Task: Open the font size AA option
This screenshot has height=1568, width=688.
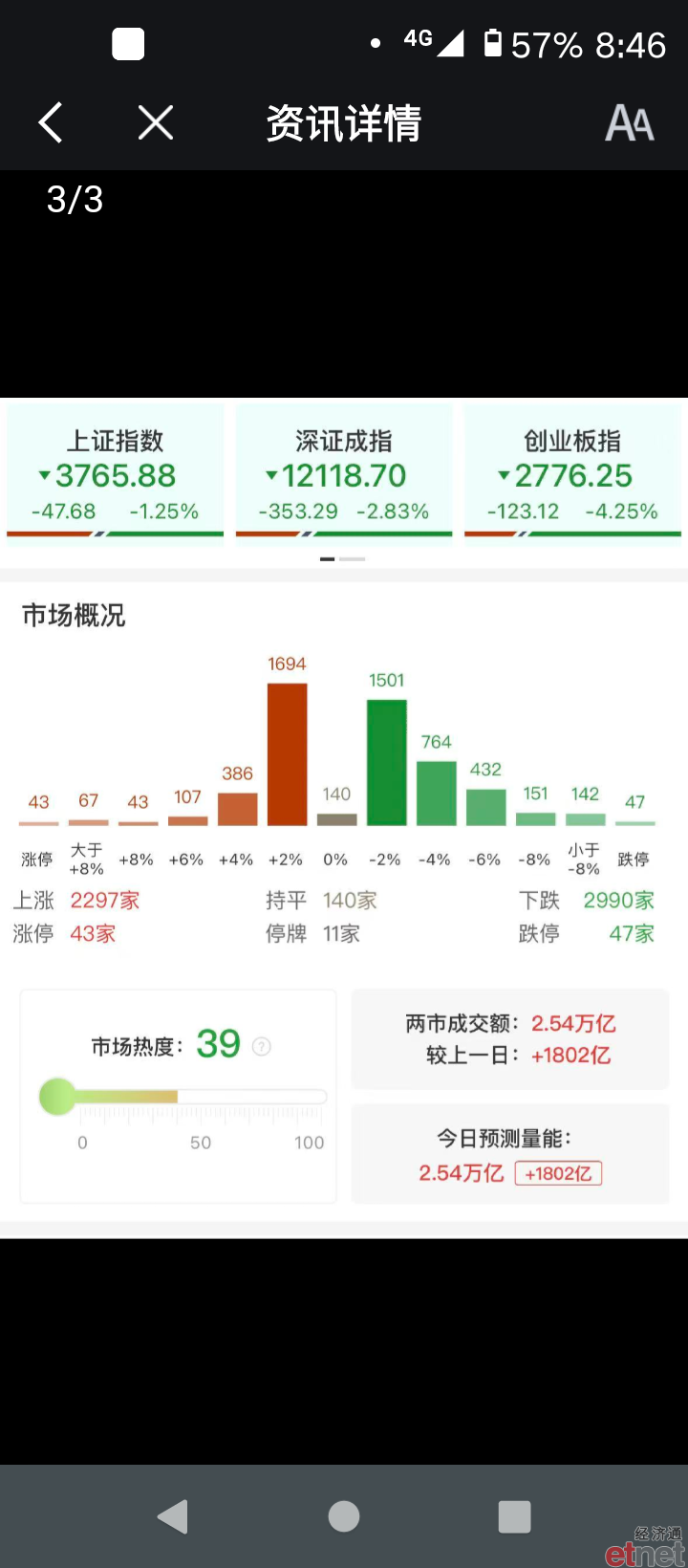Action: [x=630, y=123]
